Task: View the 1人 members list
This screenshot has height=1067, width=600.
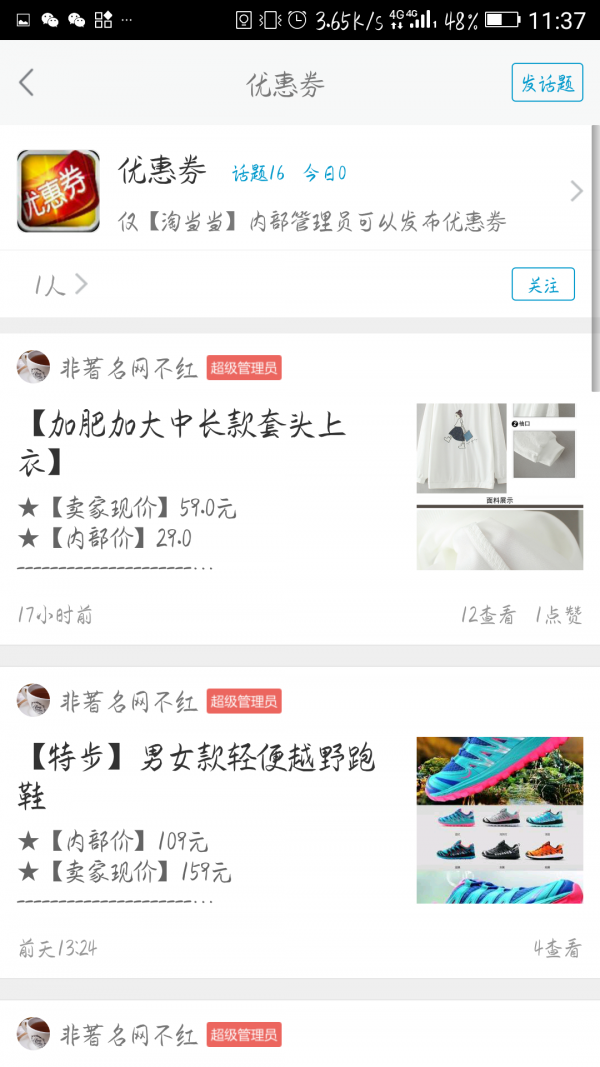Action: coord(60,285)
